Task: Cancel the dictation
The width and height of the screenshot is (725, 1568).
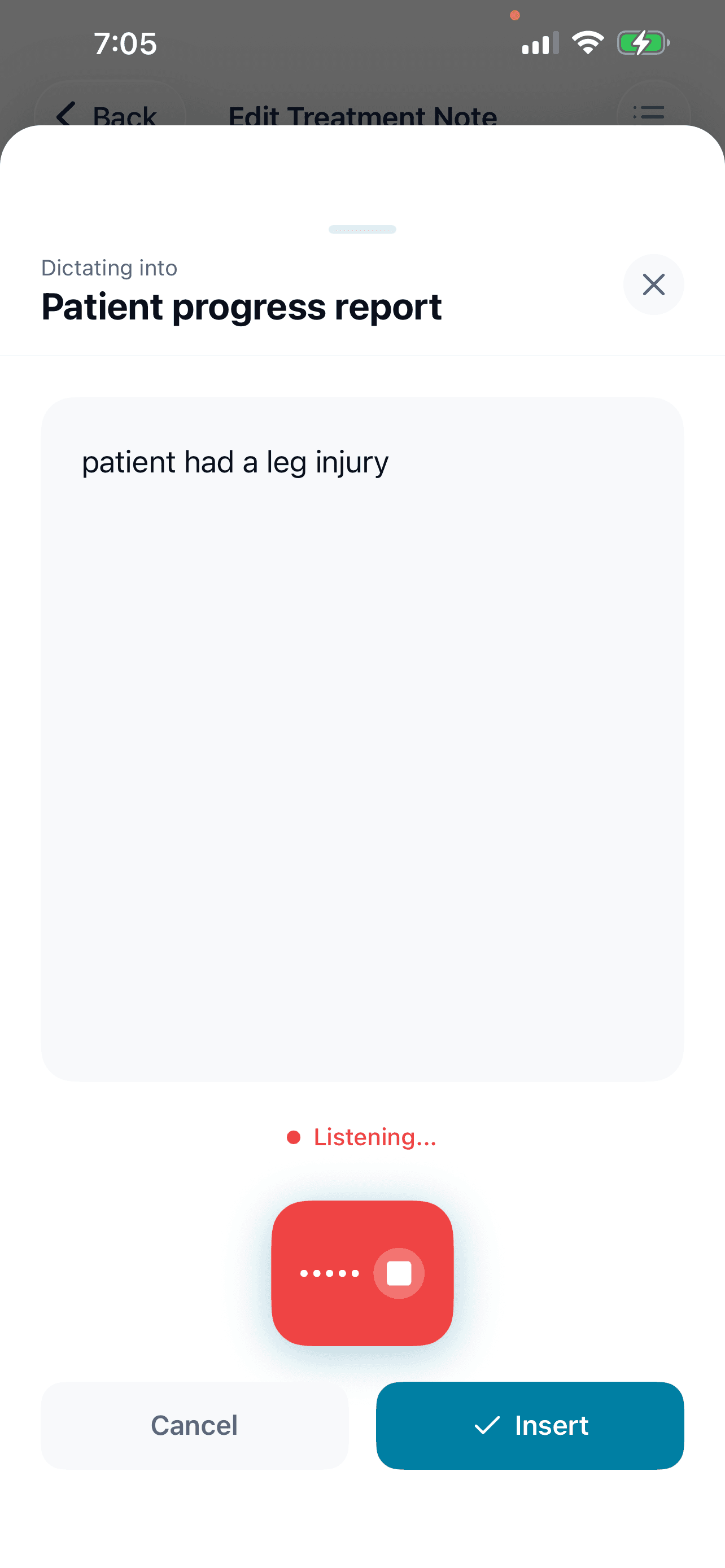Action: coord(194,1426)
